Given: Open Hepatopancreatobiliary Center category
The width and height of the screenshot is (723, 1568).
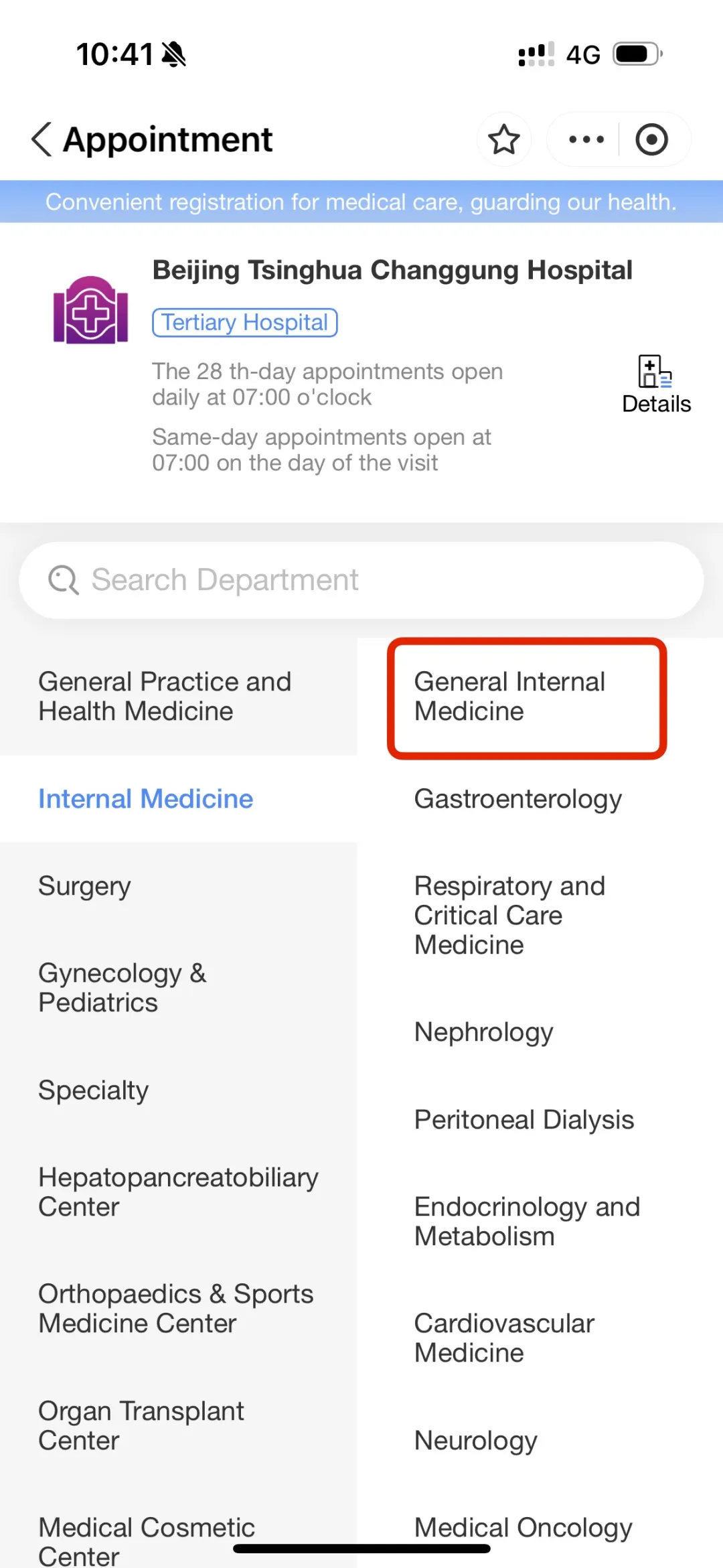Looking at the screenshot, I should tap(178, 1192).
